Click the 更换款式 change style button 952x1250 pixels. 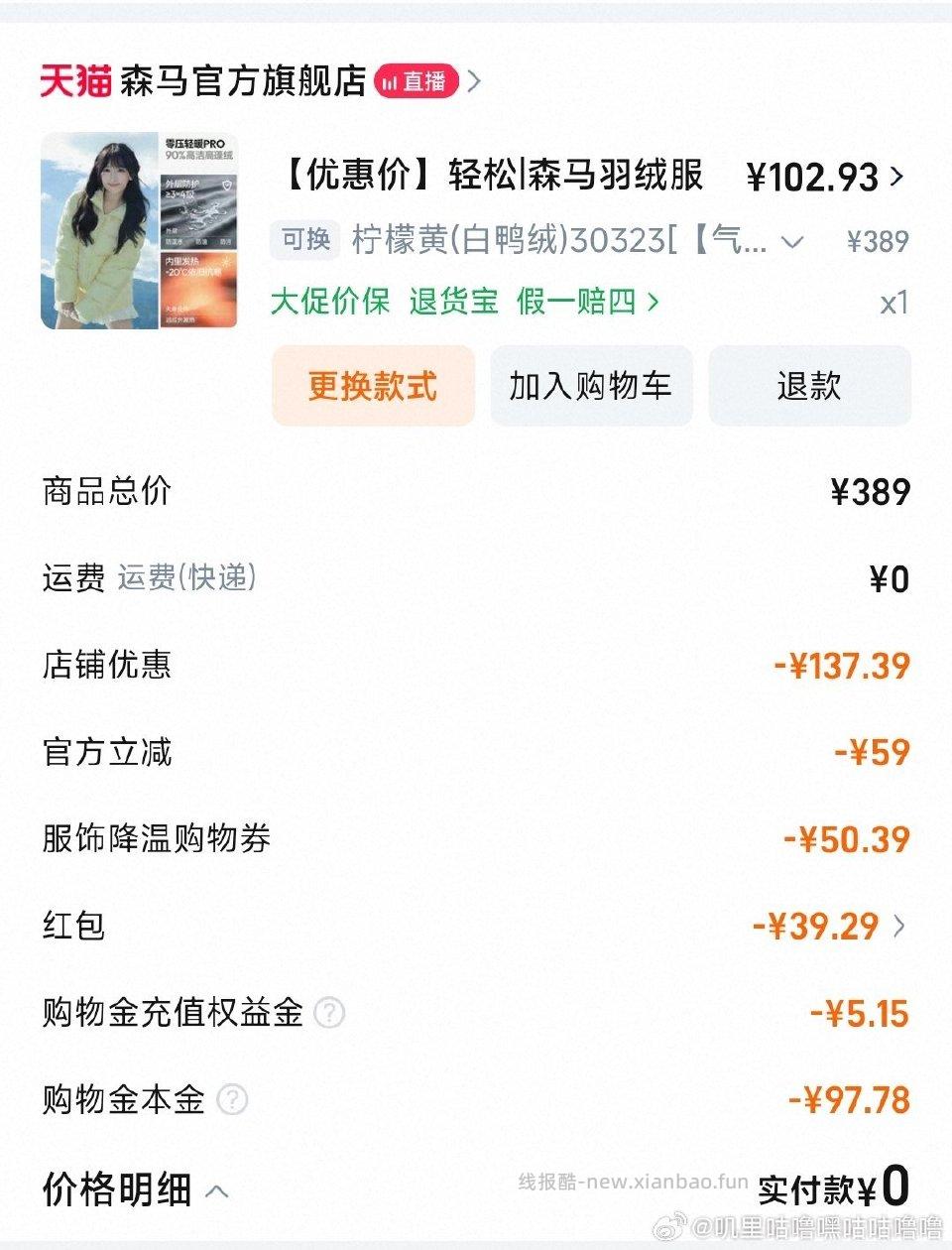(x=372, y=386)
